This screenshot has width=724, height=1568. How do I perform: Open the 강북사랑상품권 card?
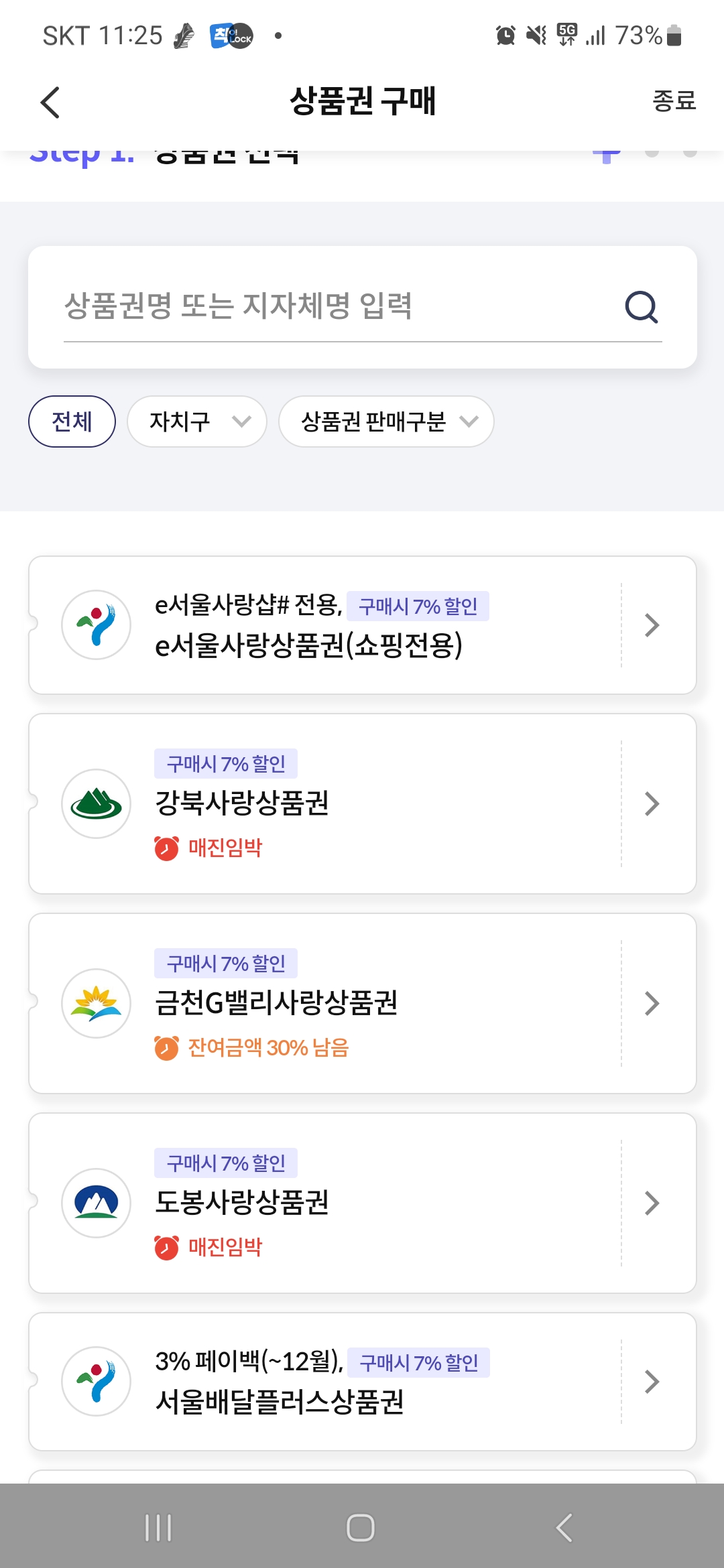[x=363, y=803]
